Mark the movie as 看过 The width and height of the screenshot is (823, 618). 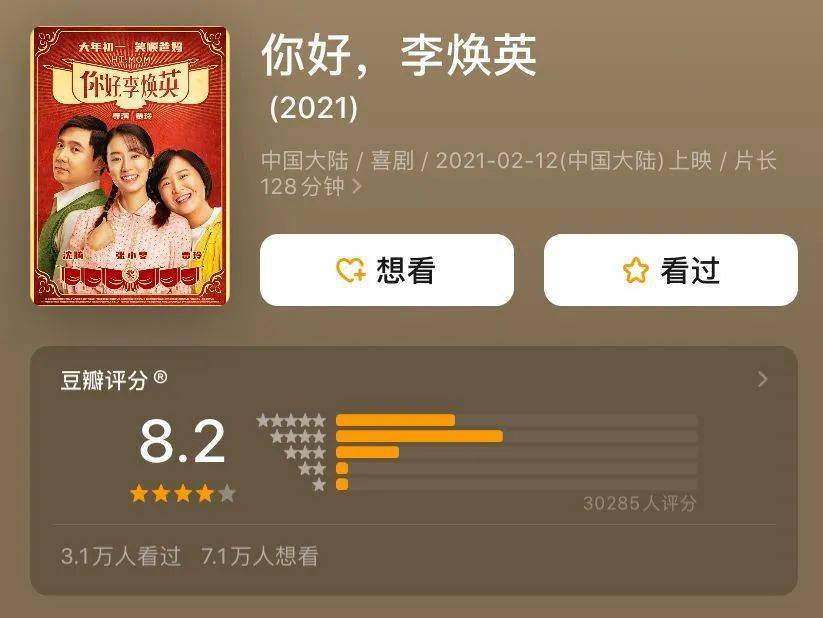[670, 270]
